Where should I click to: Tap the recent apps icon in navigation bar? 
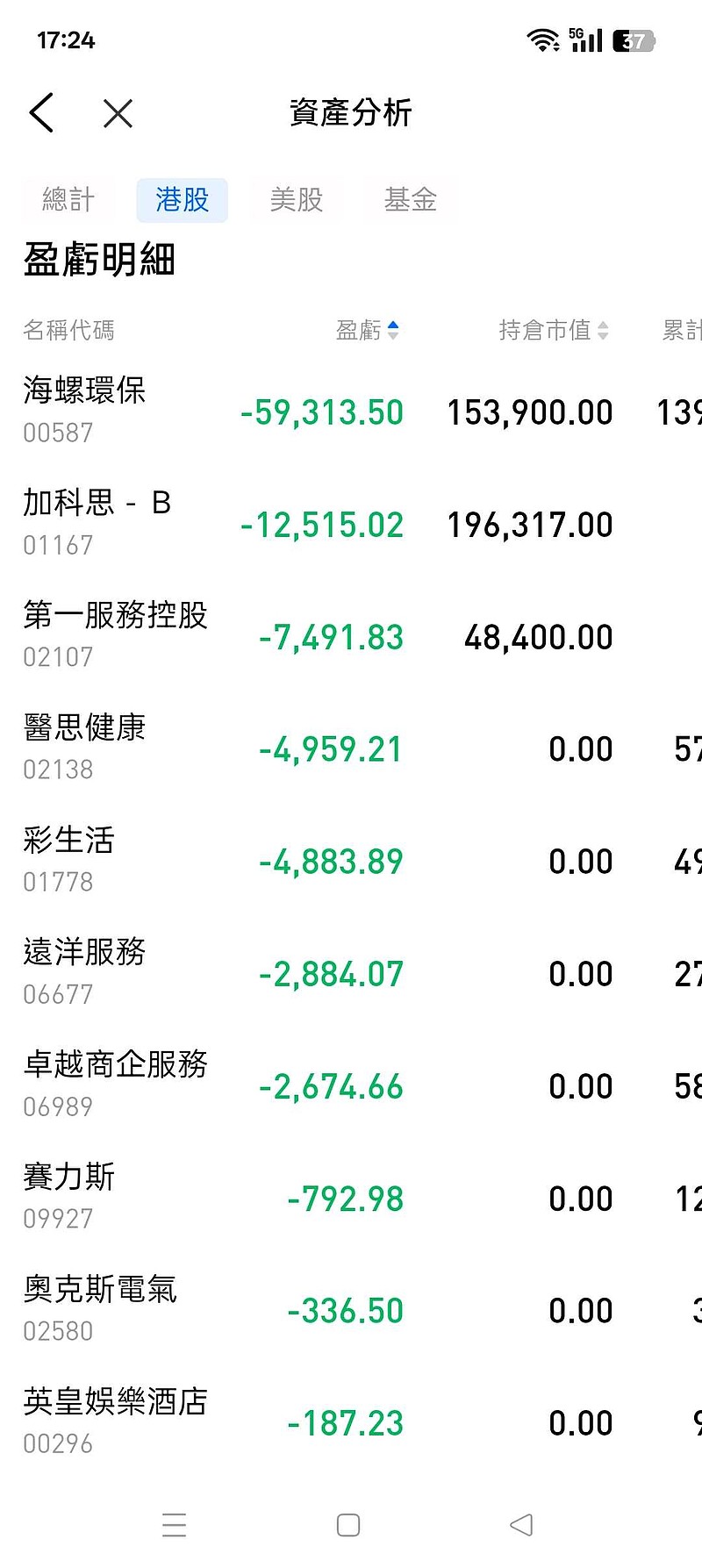(175, 1526)
